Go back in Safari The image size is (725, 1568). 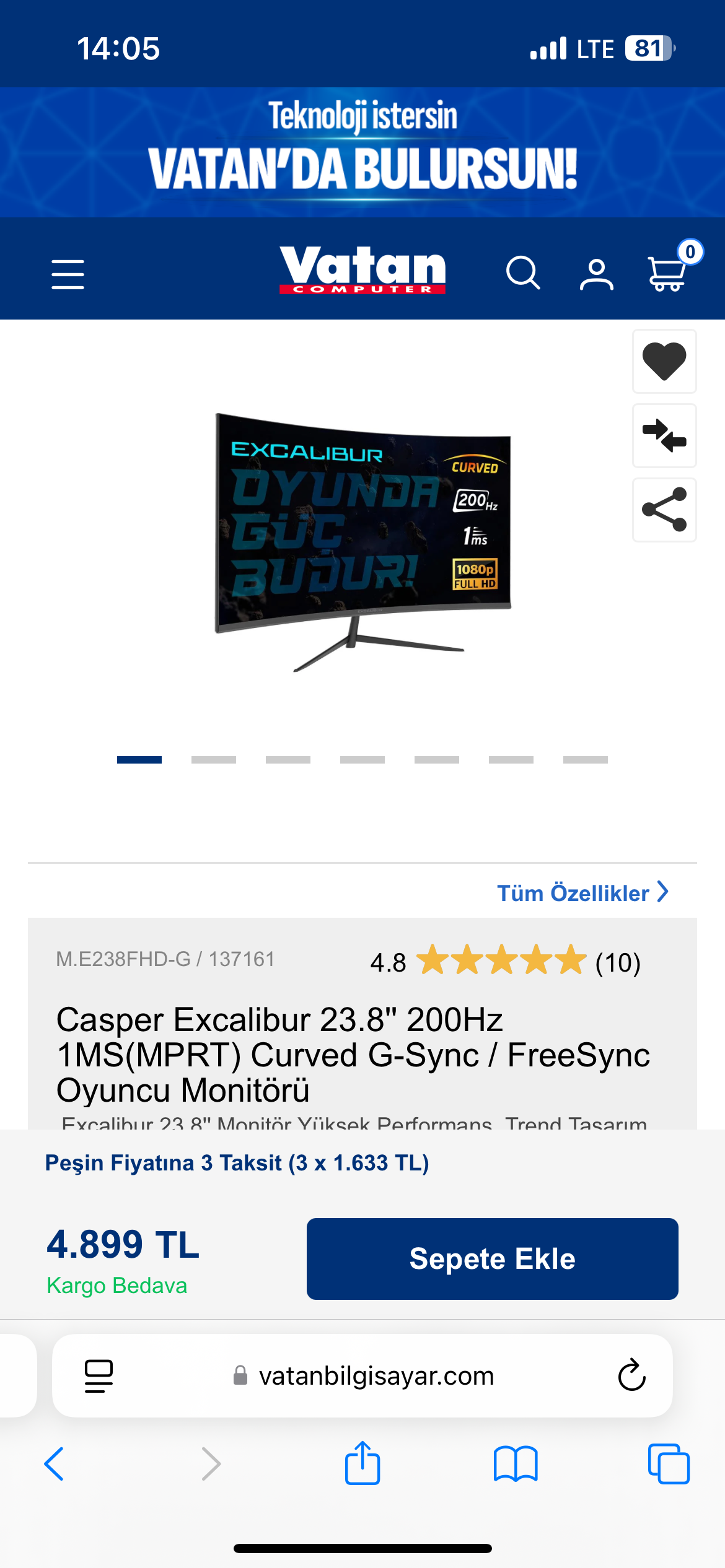55,1464
